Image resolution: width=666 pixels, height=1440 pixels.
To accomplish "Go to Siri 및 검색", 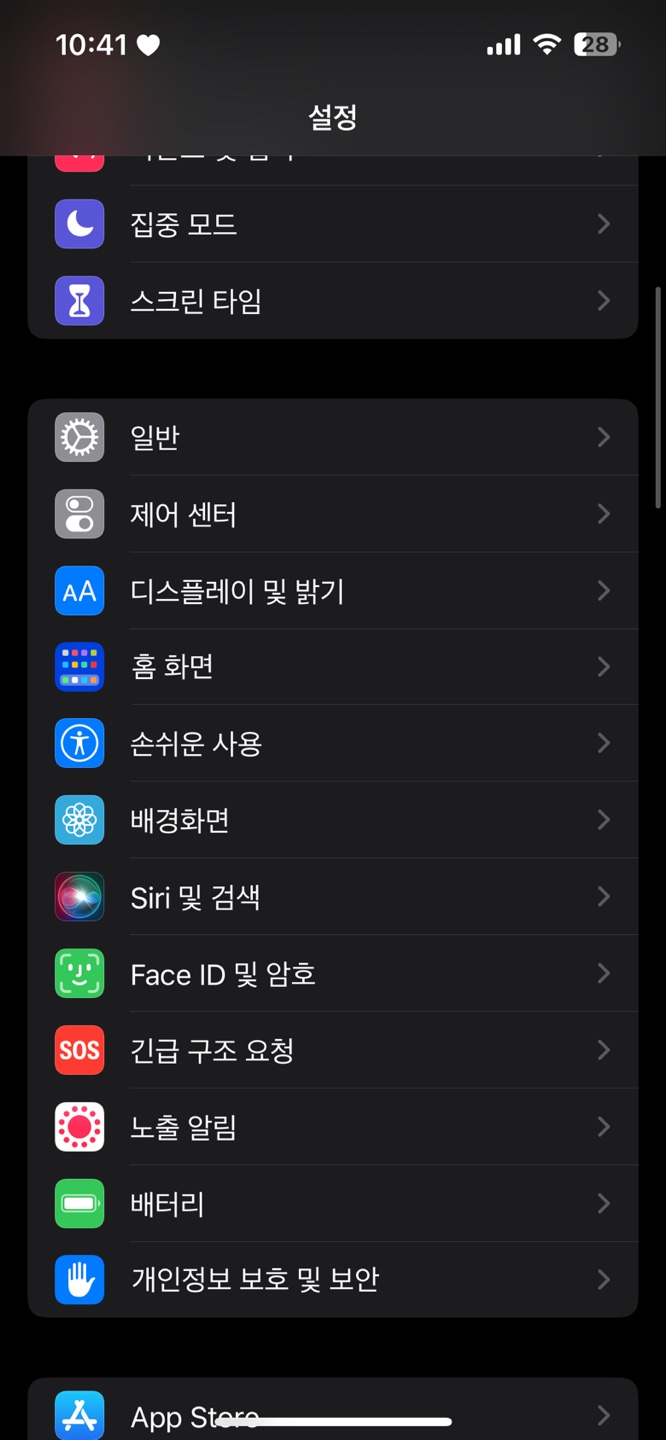I will tap(332, 897).
